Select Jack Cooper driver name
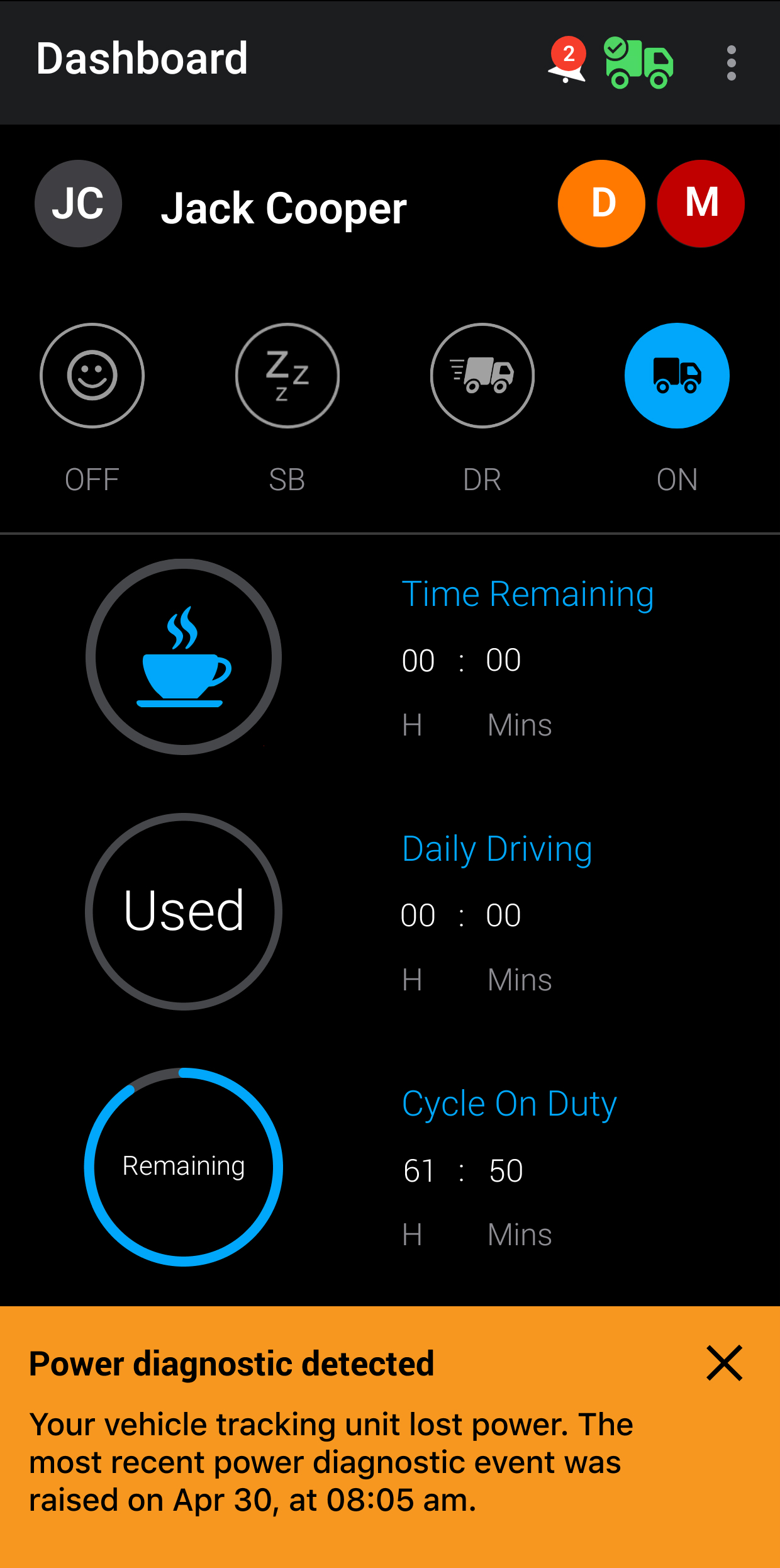Screen dimensions: 780x1568 (284, 208)
